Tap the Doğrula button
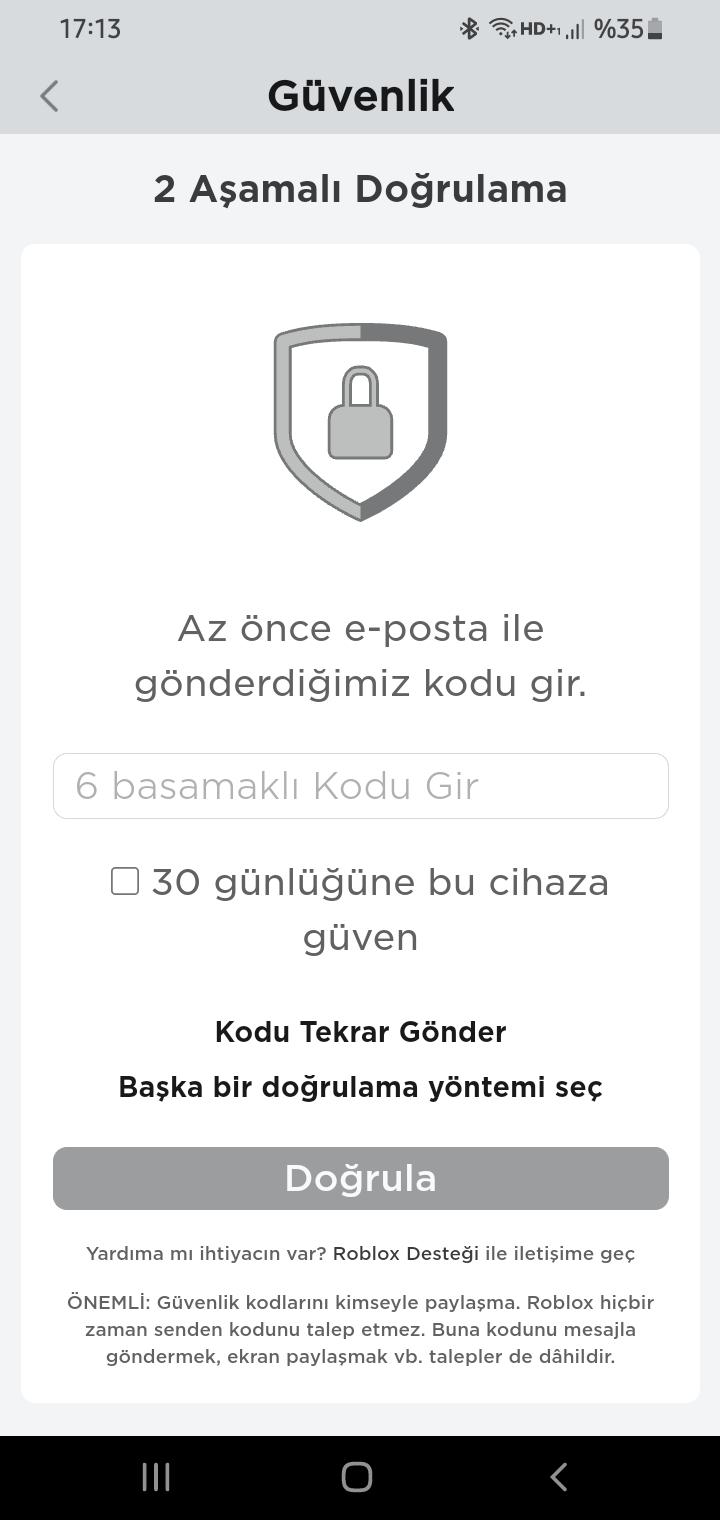The width and height of the screenshot is (720, 1520). point(360,1178)
